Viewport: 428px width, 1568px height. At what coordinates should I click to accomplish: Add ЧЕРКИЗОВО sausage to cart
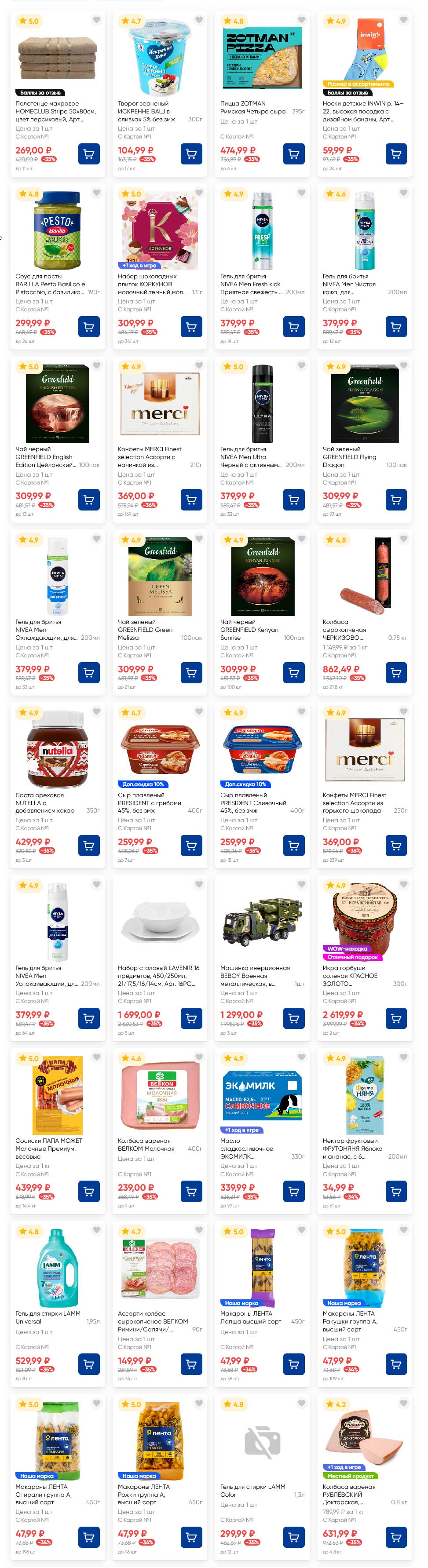[x=396, y=673]
